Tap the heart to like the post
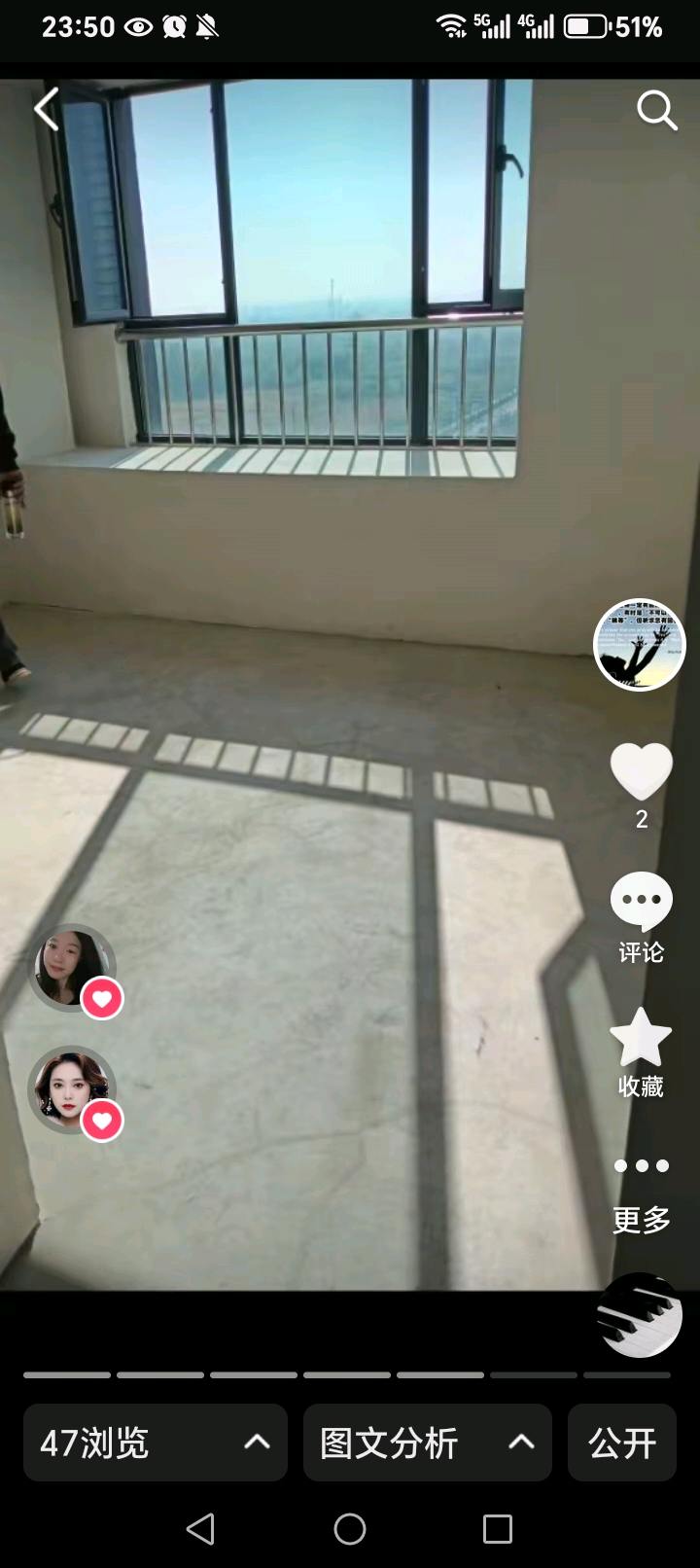This screenshot has width=700, height=1568. [640, 773]
